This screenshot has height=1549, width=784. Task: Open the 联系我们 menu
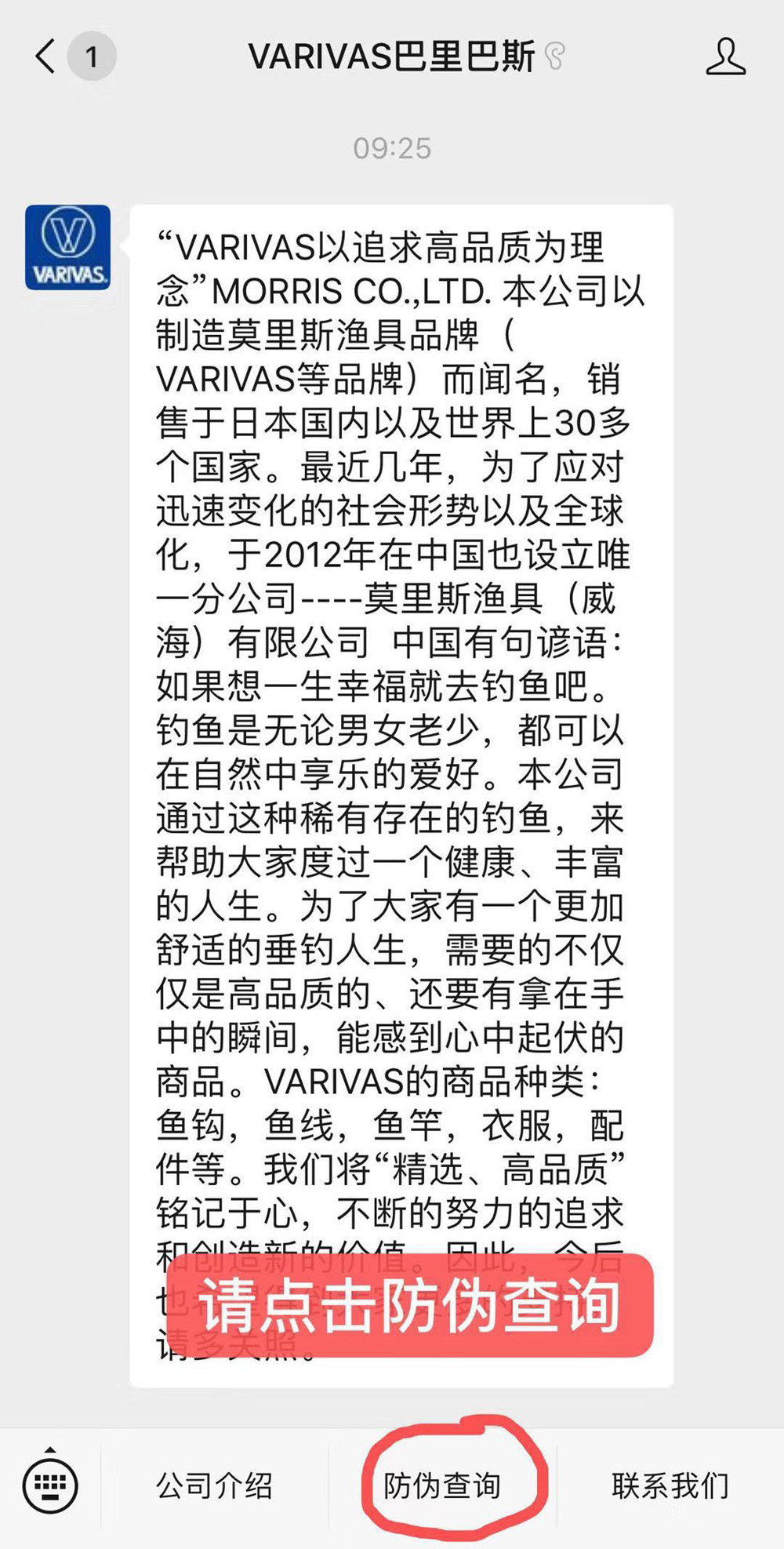[670, 1485]
